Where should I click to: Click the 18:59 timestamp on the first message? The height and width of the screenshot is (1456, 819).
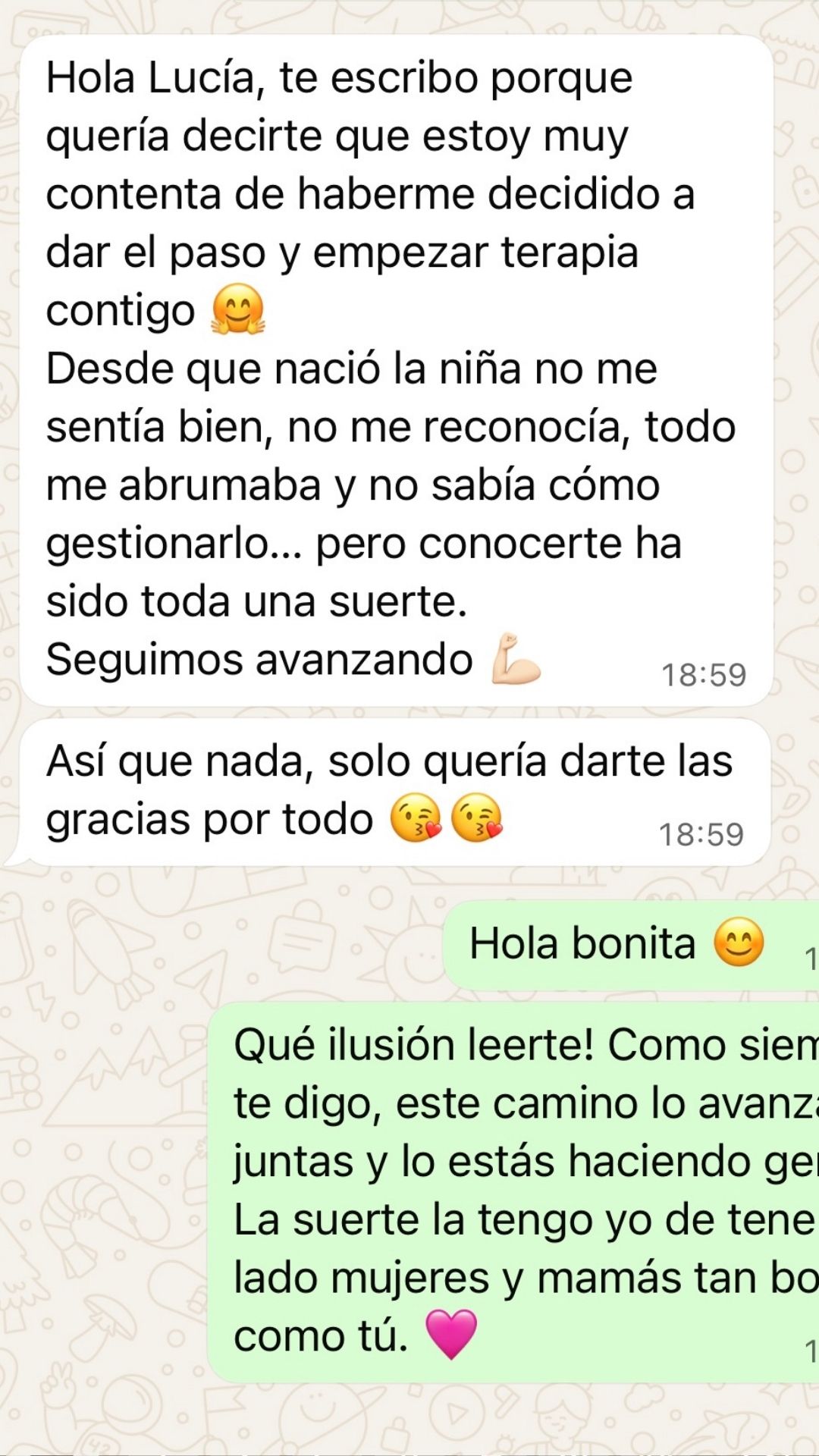705,672
